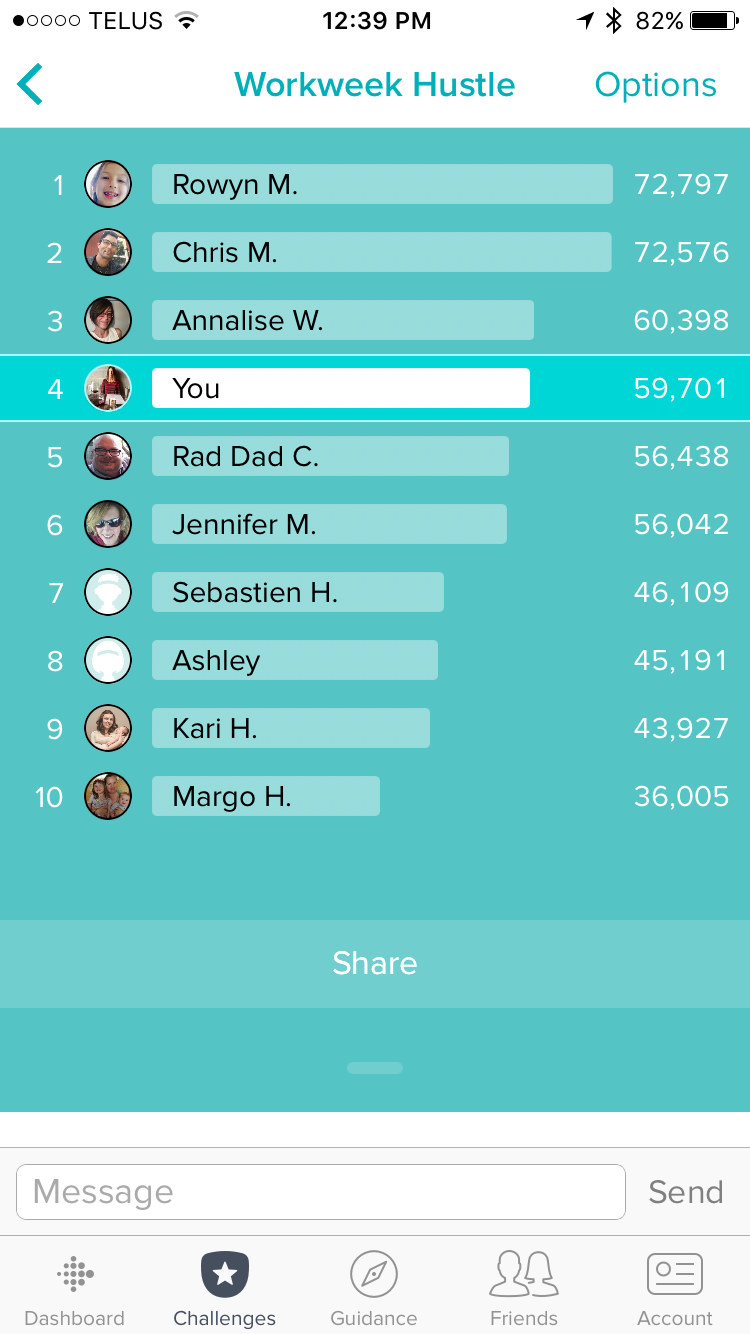The height and width of the screenshot is (1334, 750).
Task: View Jennifer M.'s leaderboard row
Action: click(x=329, y=524)
